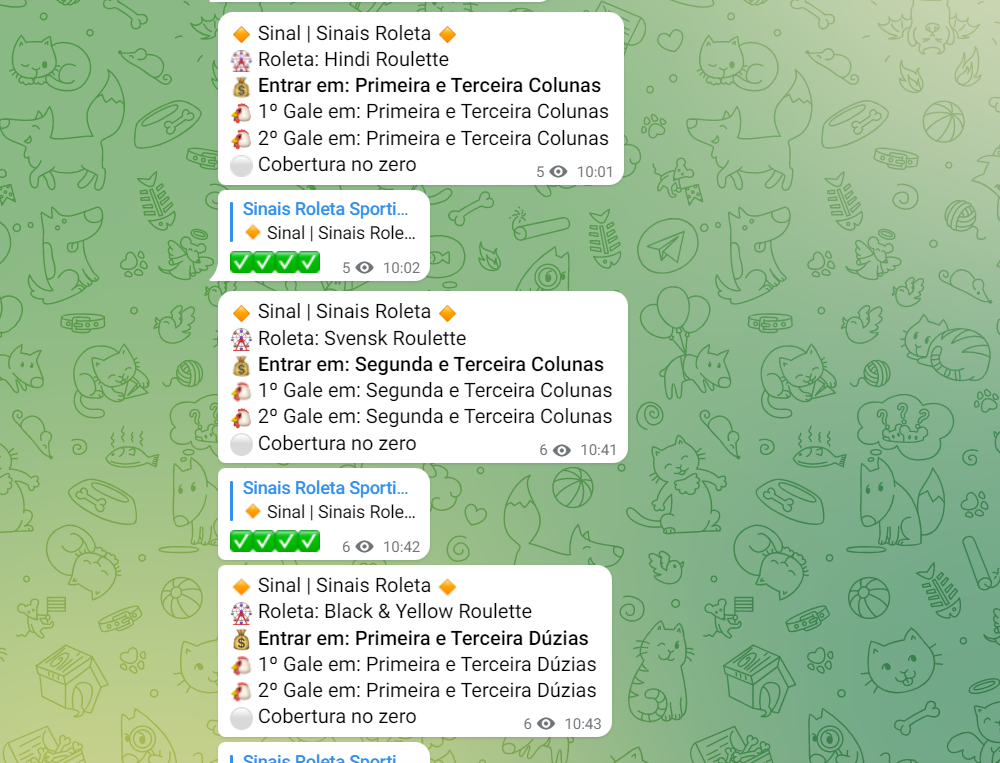The width and height of the screenshot is (1000, 763).
Task: Tap the Black & Yellow Roulette signal message
Action: pos(414,651)
